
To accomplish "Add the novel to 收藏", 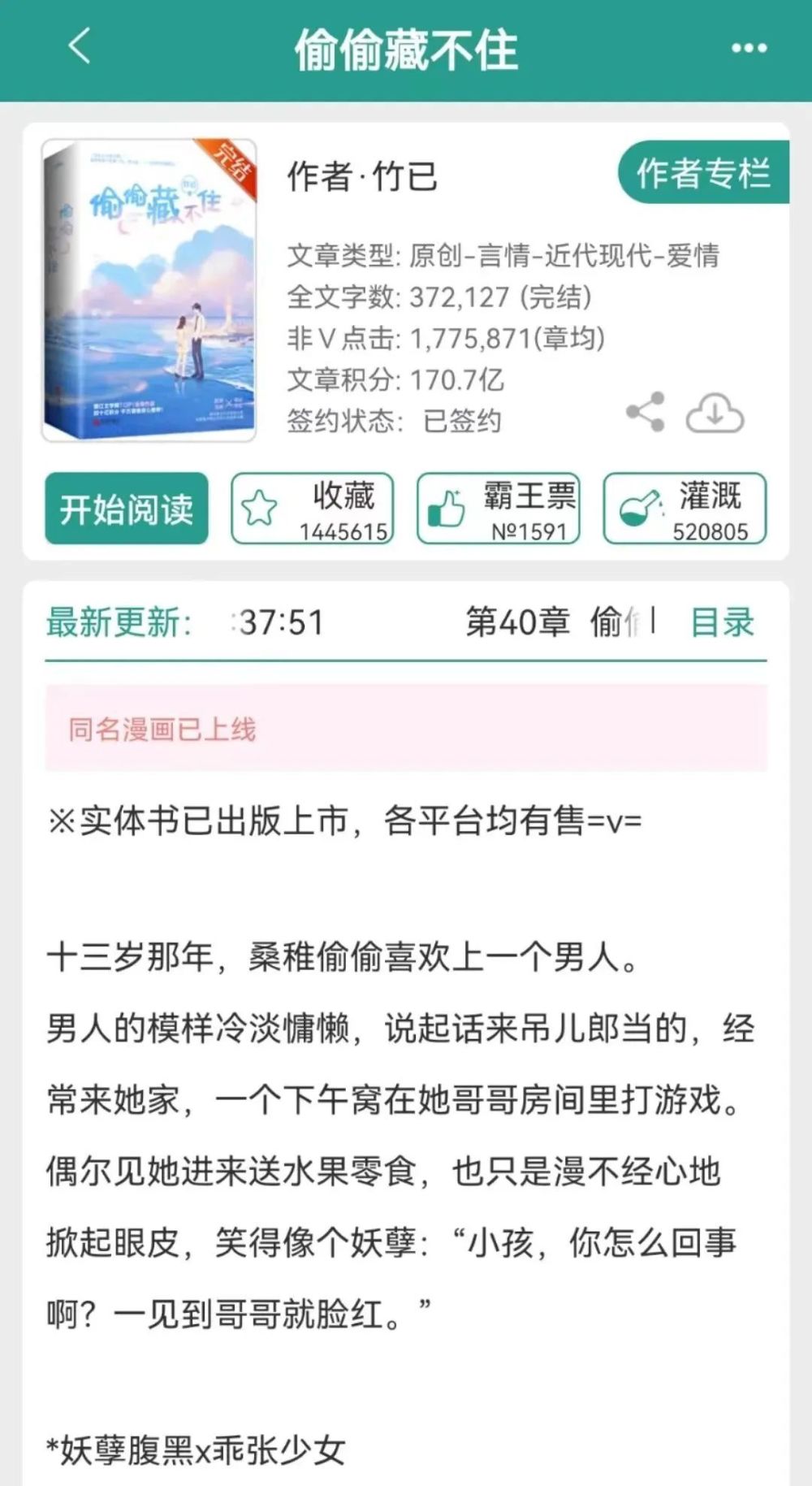I will (313, 509).
